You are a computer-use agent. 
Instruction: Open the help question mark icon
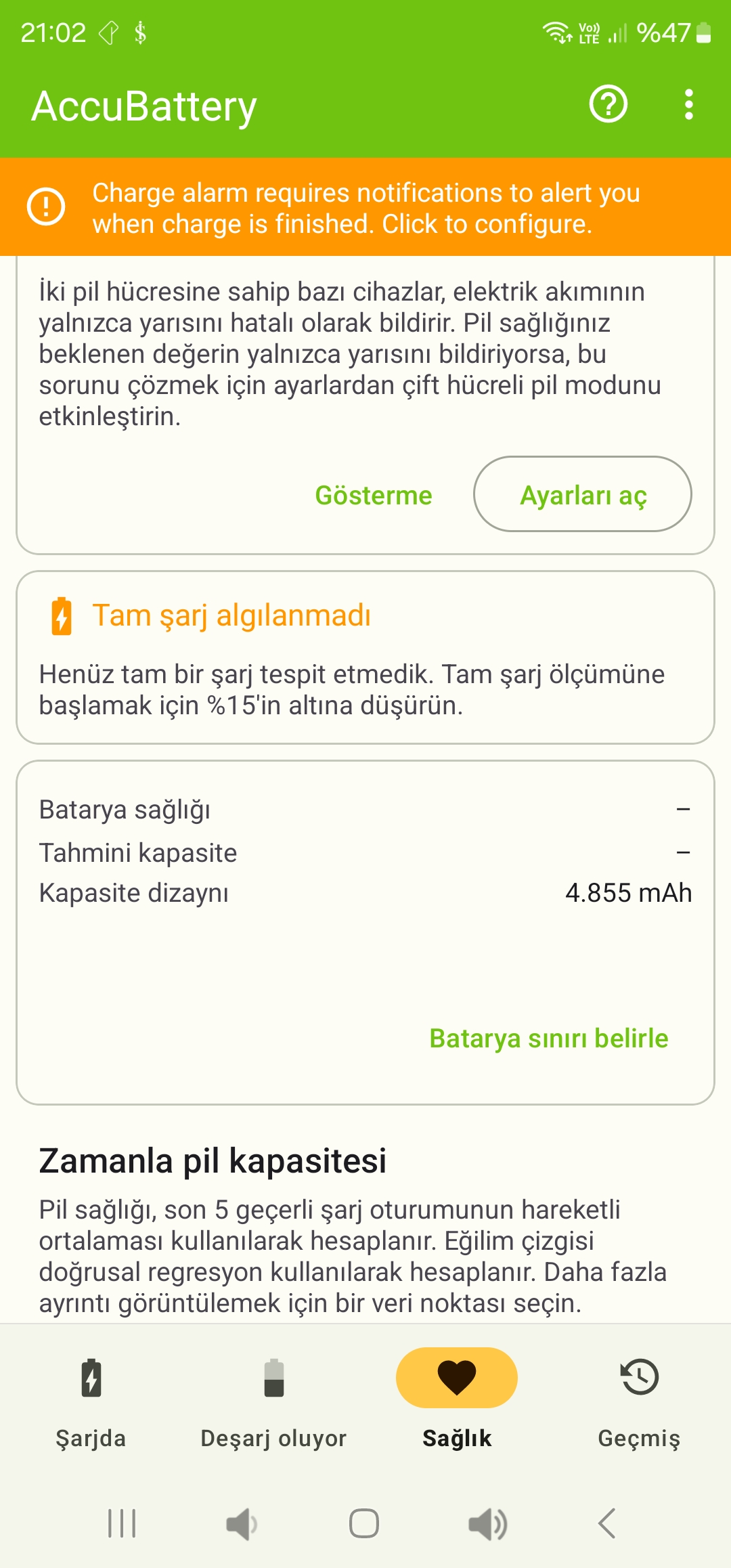[608, 105]
